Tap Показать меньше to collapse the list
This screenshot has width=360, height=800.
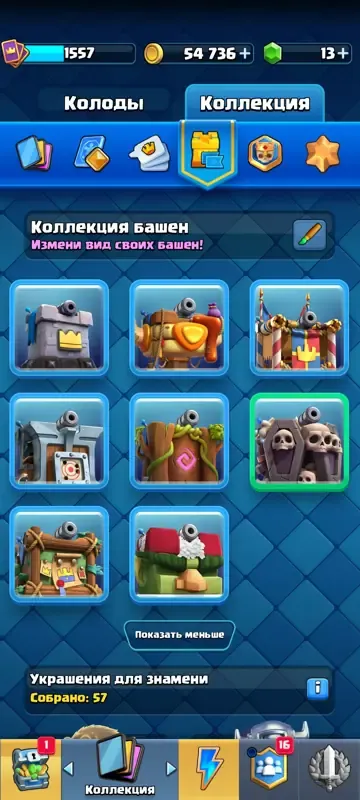pyautogui.click(x=179, y=635)
